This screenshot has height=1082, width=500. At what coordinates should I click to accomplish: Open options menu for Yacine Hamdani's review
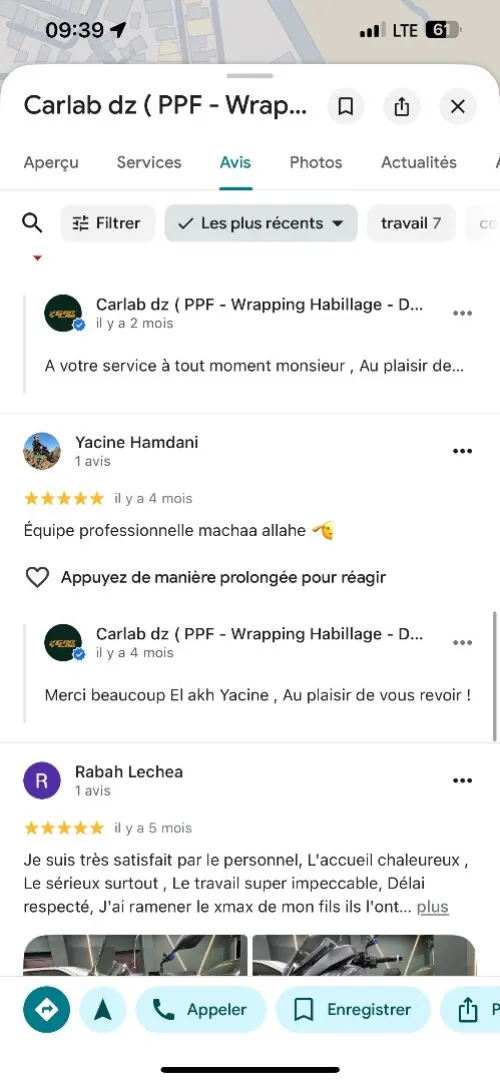[462, 451]
